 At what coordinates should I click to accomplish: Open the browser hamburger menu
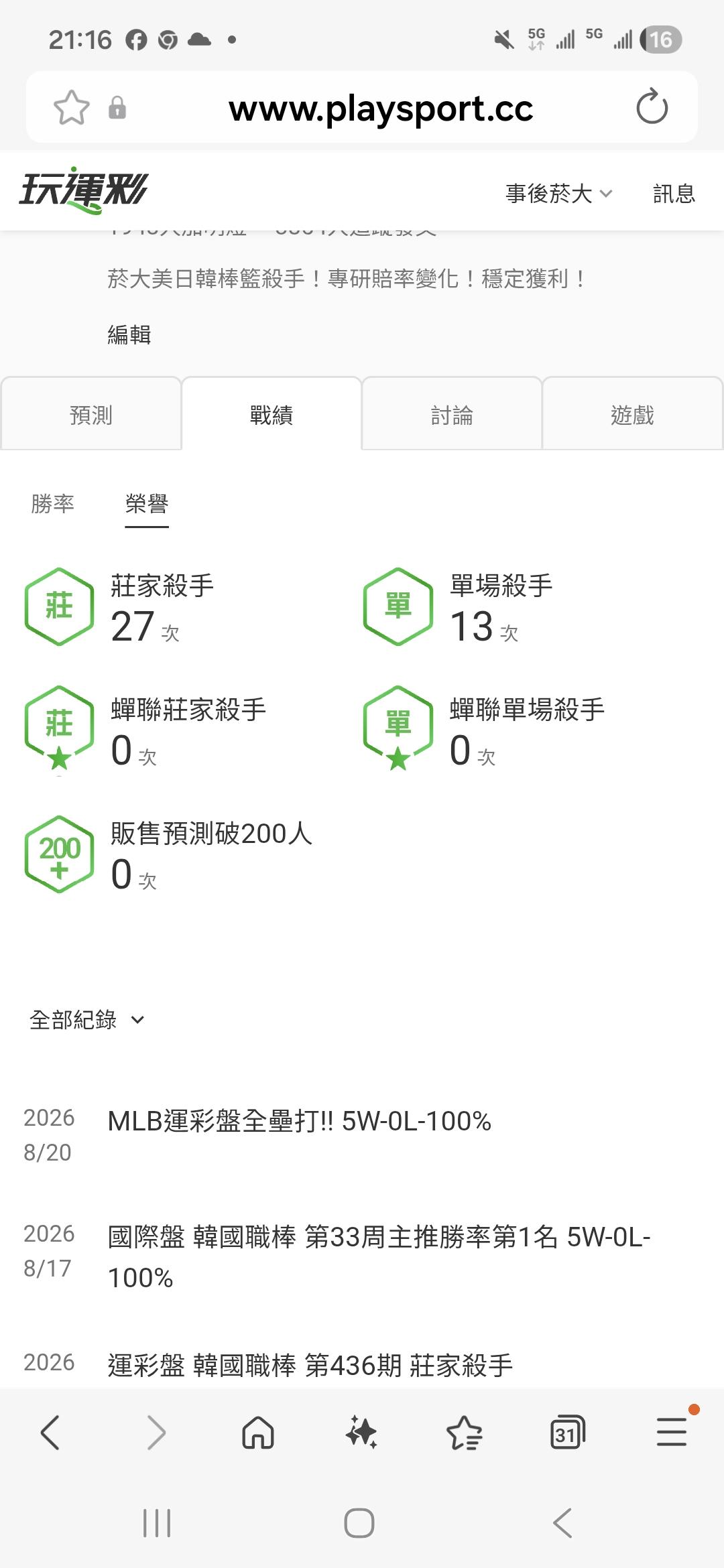pyautogui.click(x=672, y=1431)
